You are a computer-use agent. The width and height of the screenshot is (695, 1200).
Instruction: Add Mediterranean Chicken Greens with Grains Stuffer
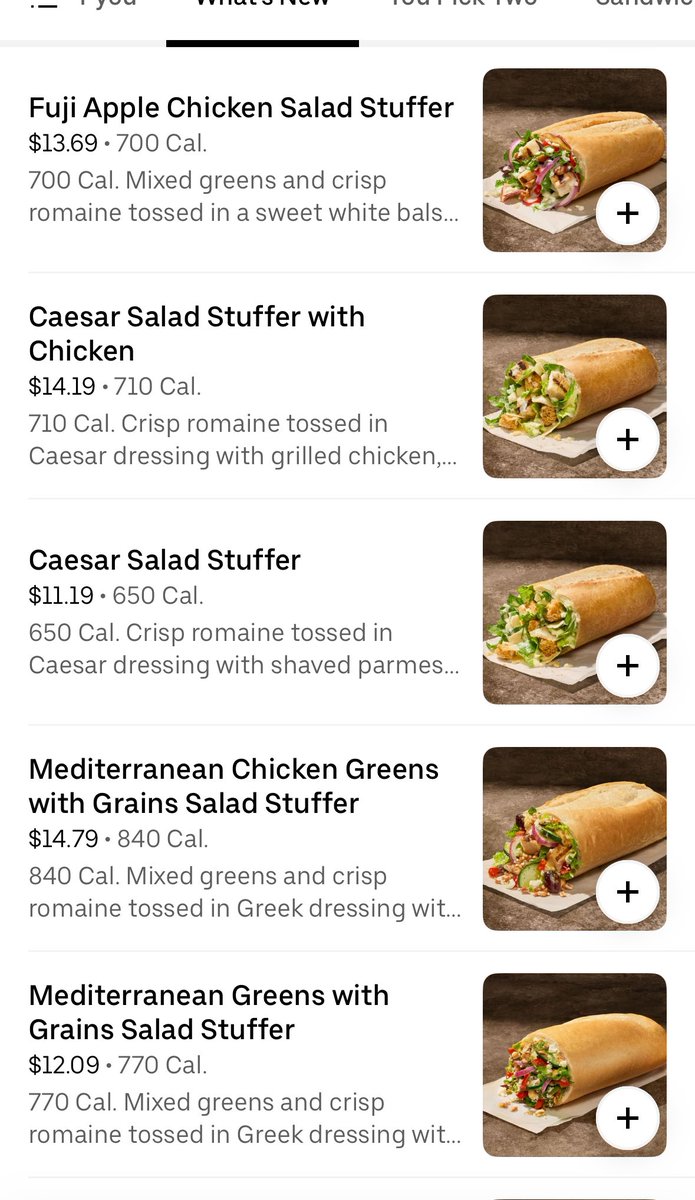(627, 891)
